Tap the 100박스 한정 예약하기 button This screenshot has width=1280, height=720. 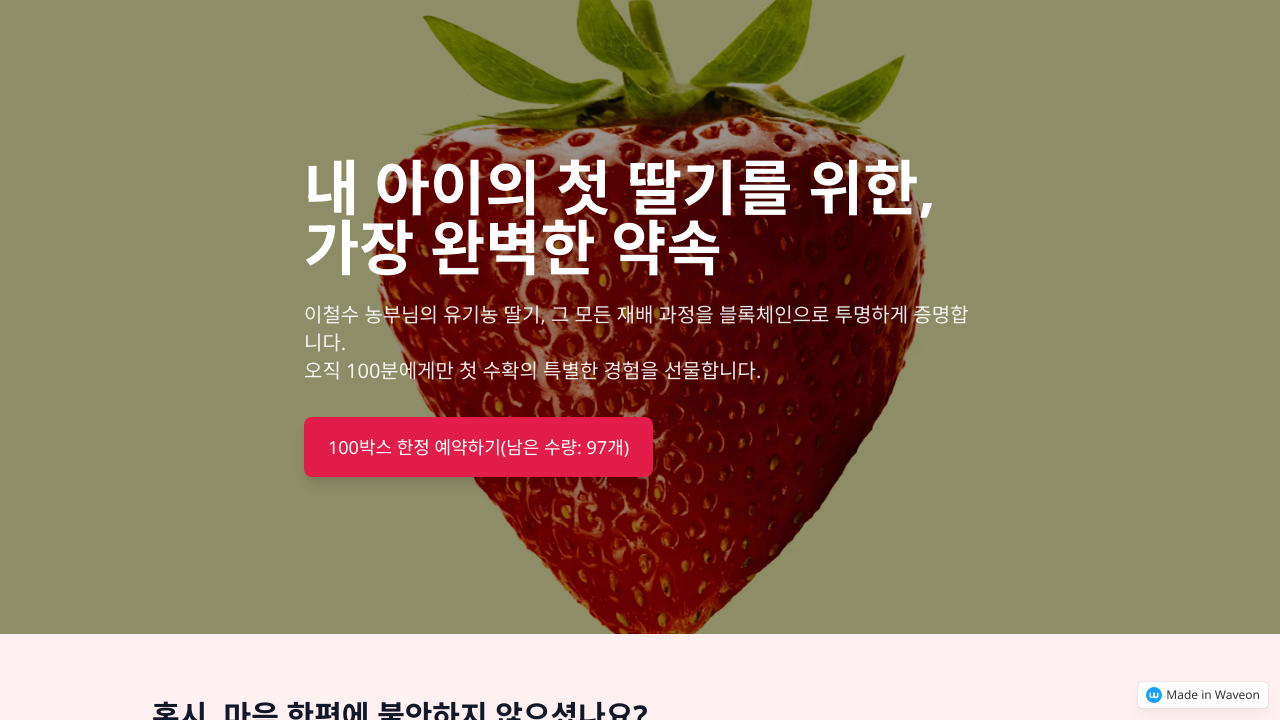tap(478, 447)
